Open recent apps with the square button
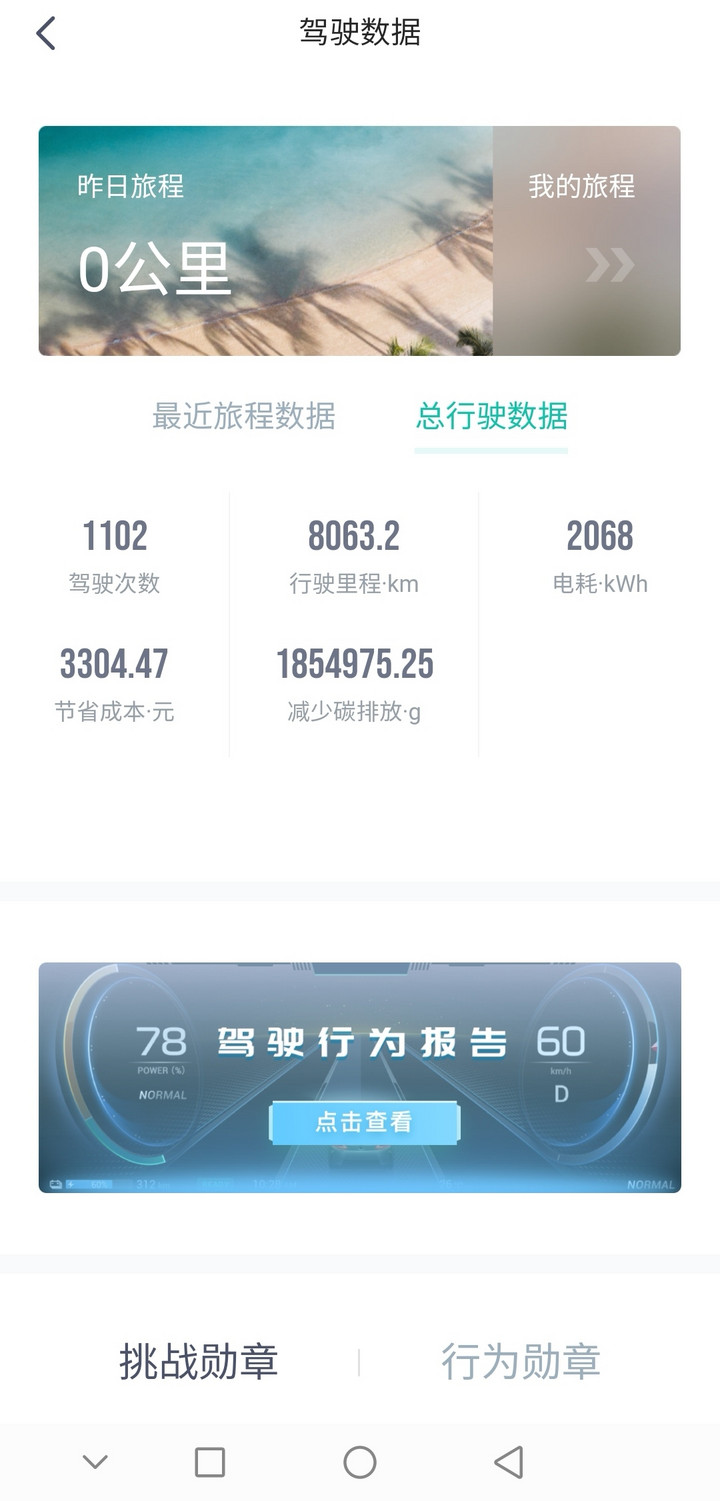 [210, 1463]
